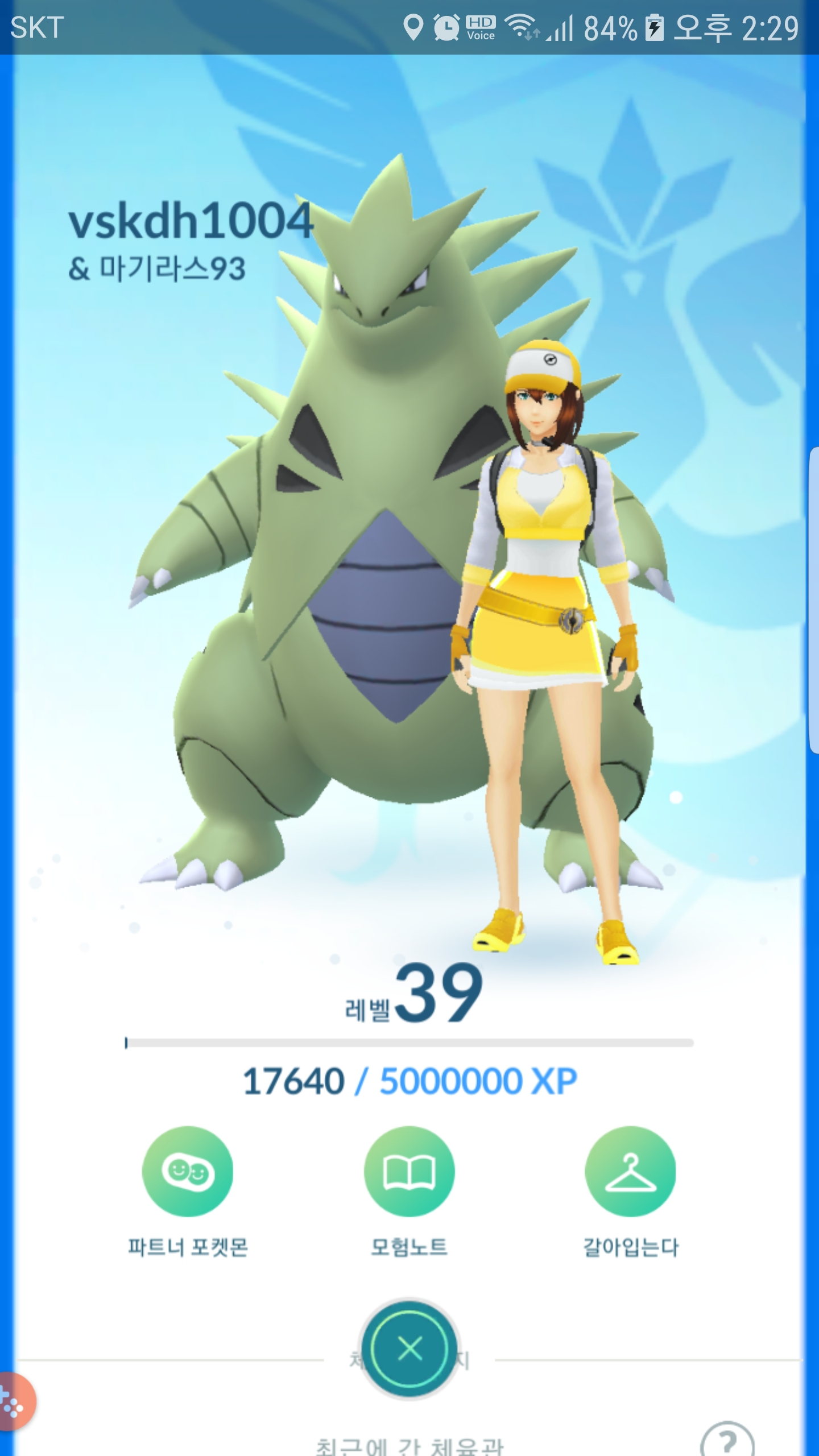Open the 모험노트 journal button
The width and height of the screenshot is (819, 1456).
pos(409,1171)
